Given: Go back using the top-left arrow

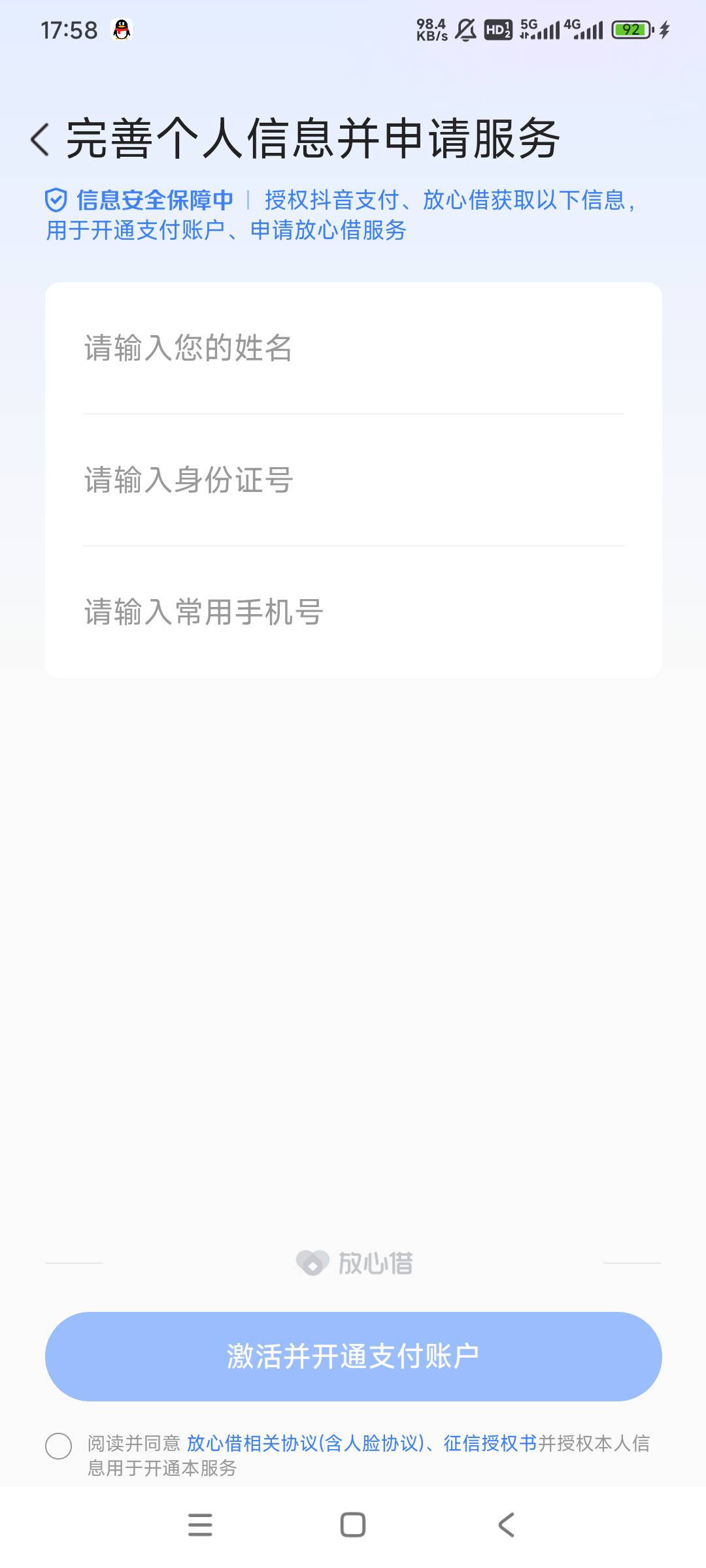Looking at the screenshot, I should 40,140.
